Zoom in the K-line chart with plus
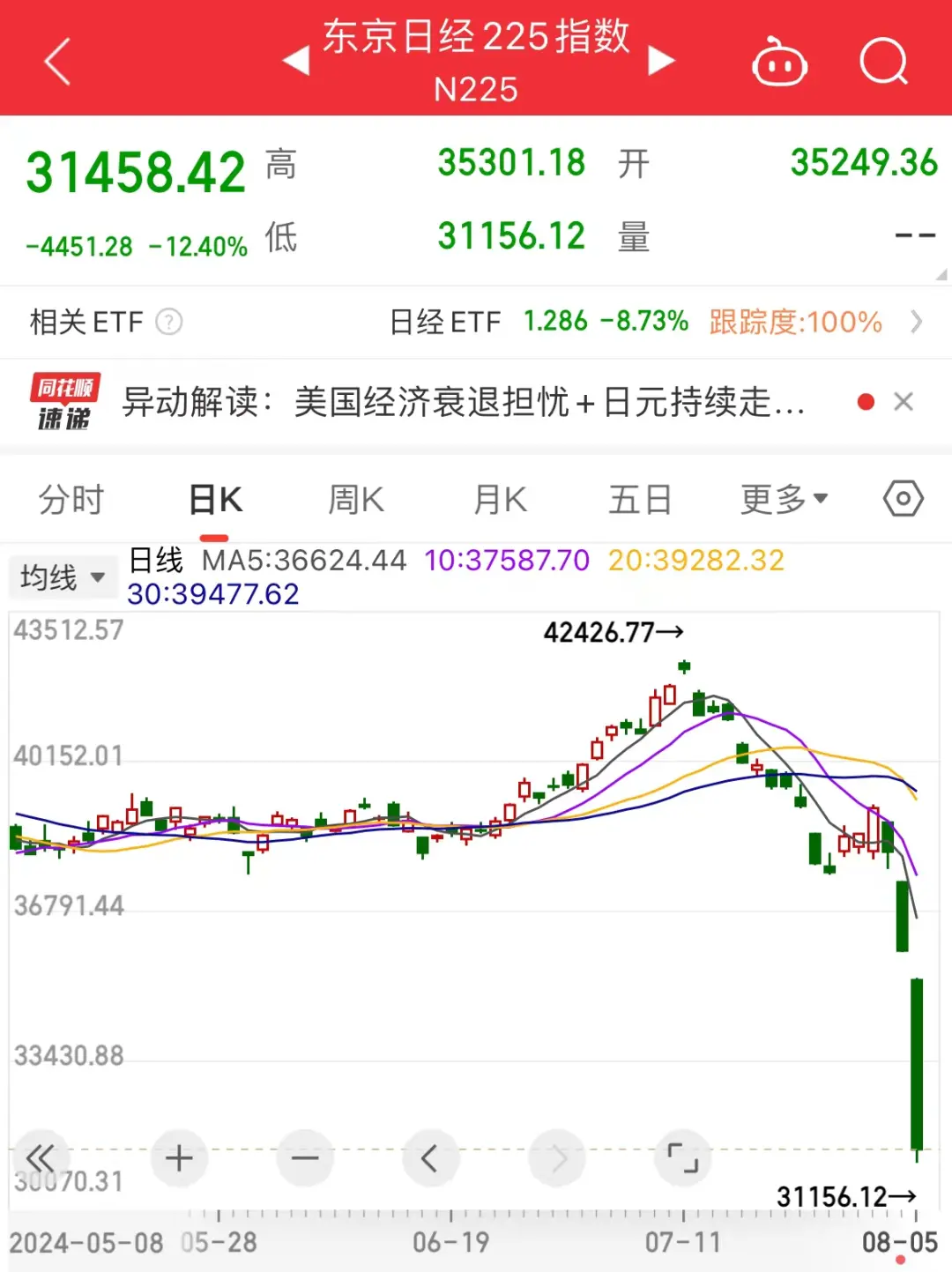The width and height of the screenshot is (952, 1272). [179, 1158]
